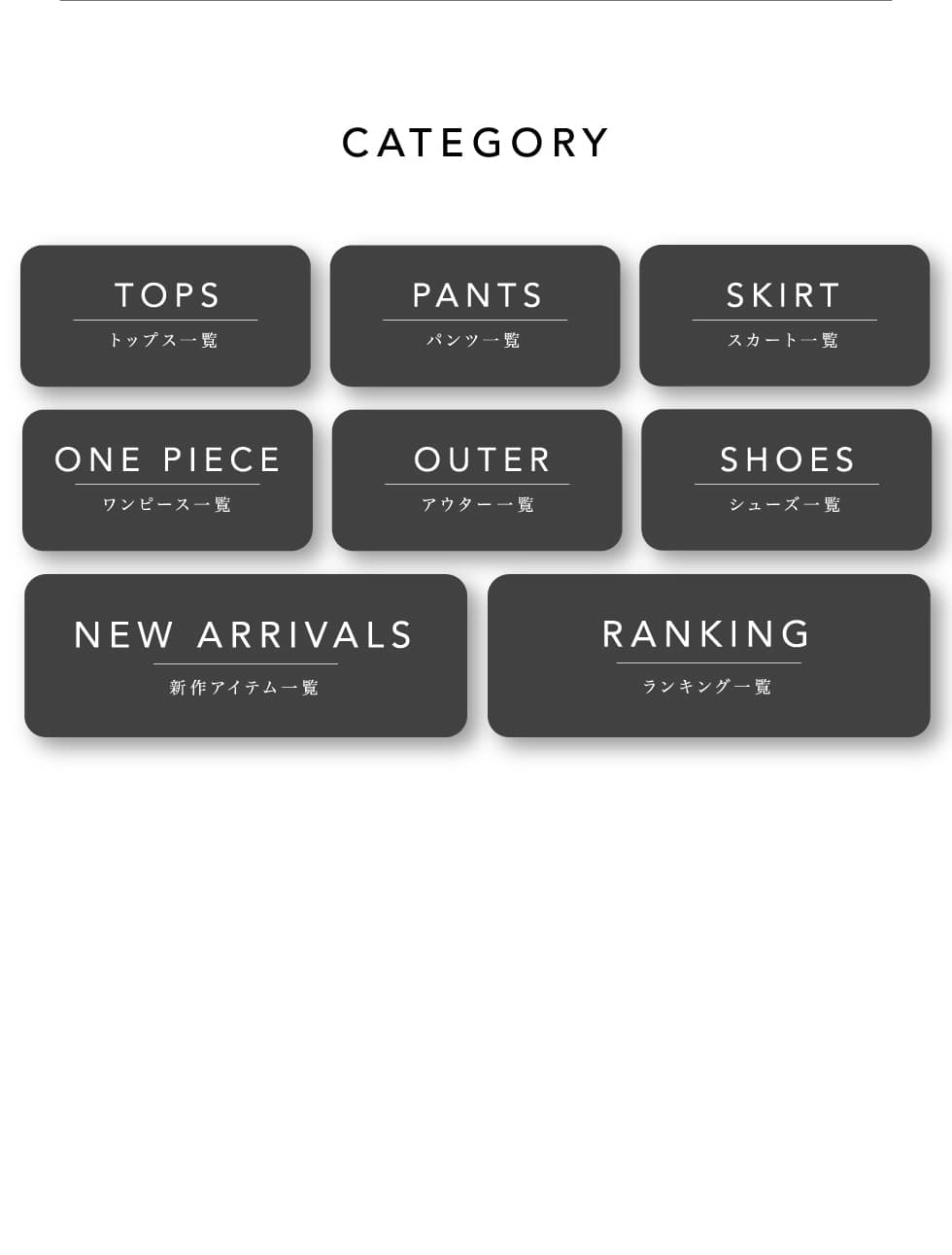The image size is (952, 1255).
Task: Open the TOPS category
Action: [165, 316]
